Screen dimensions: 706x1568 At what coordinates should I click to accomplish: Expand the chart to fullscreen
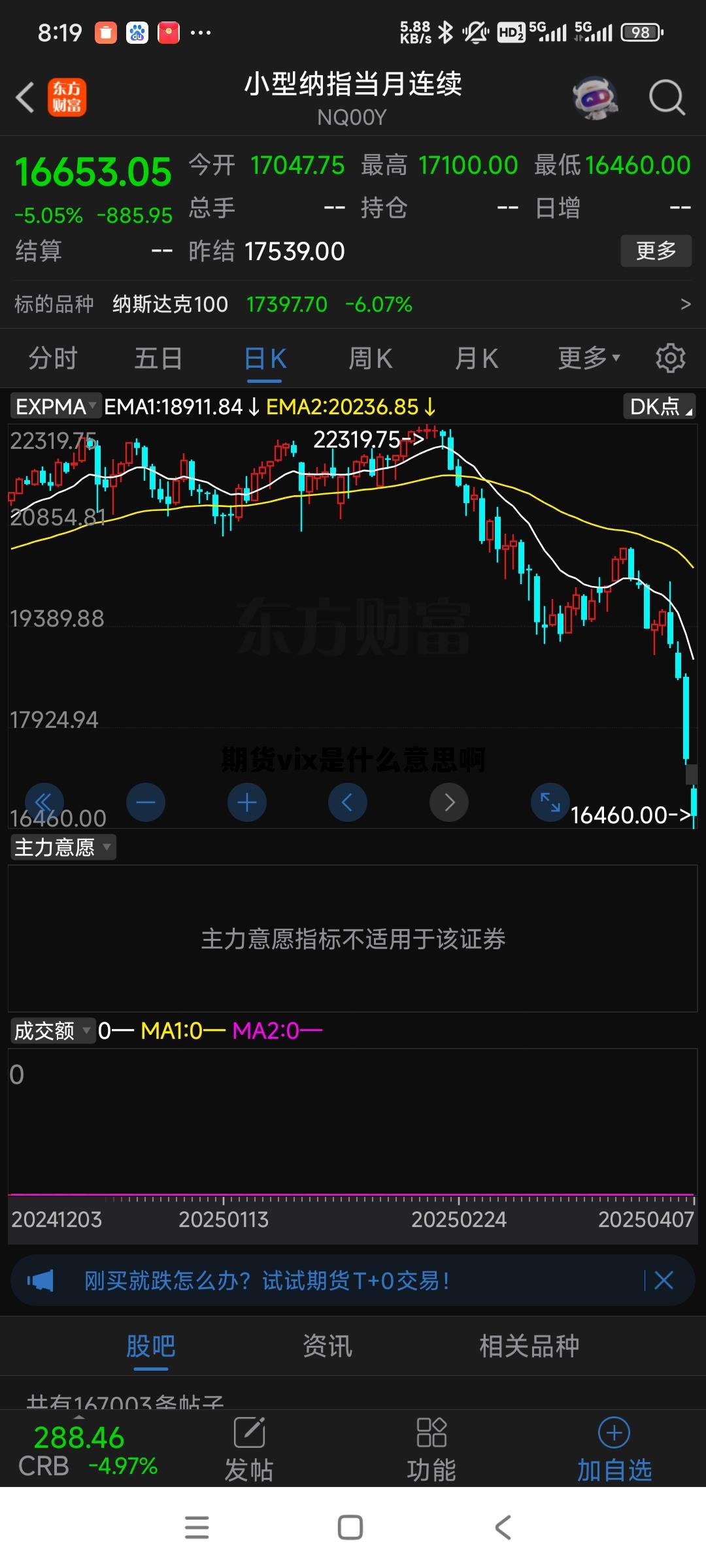550,802
